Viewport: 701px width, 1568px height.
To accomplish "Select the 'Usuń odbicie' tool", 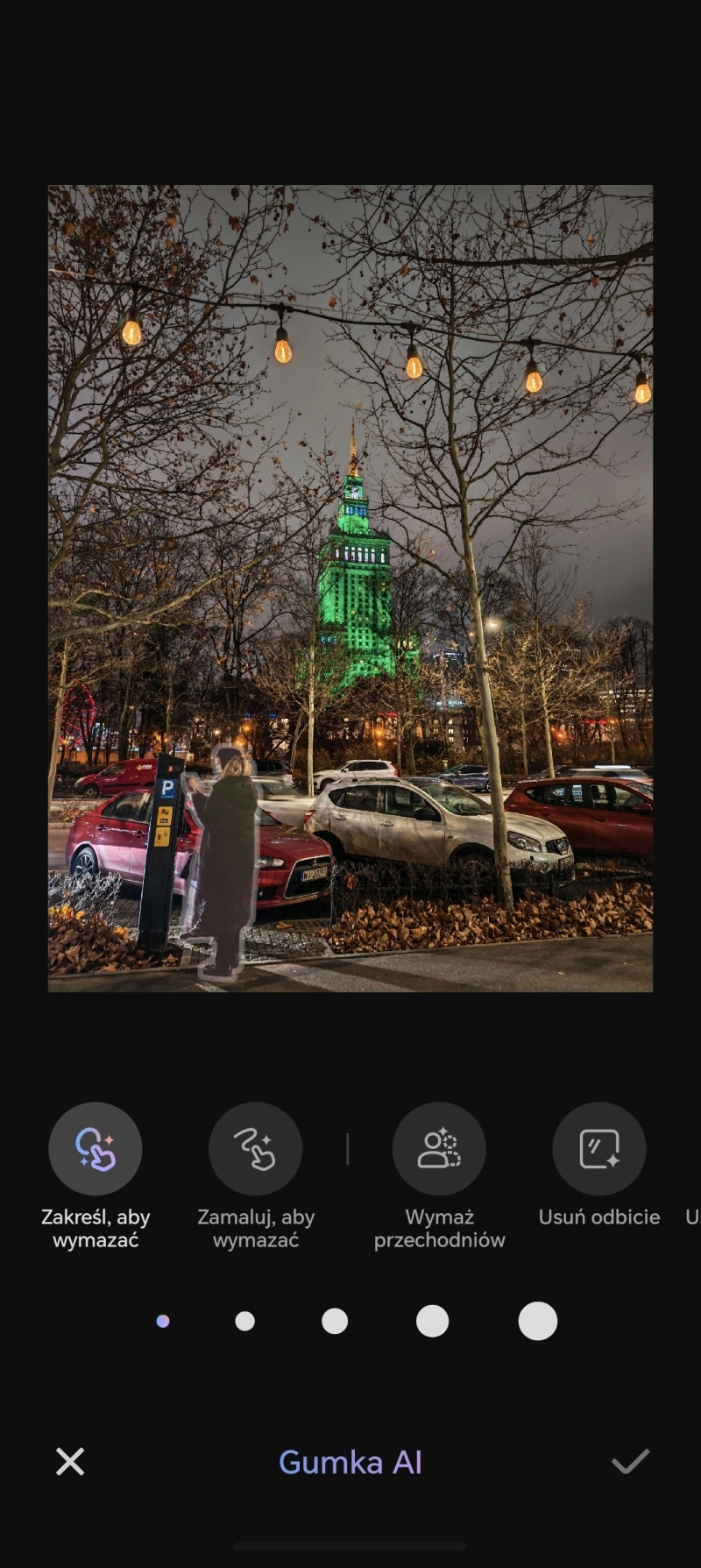I will click(599, 1148).
